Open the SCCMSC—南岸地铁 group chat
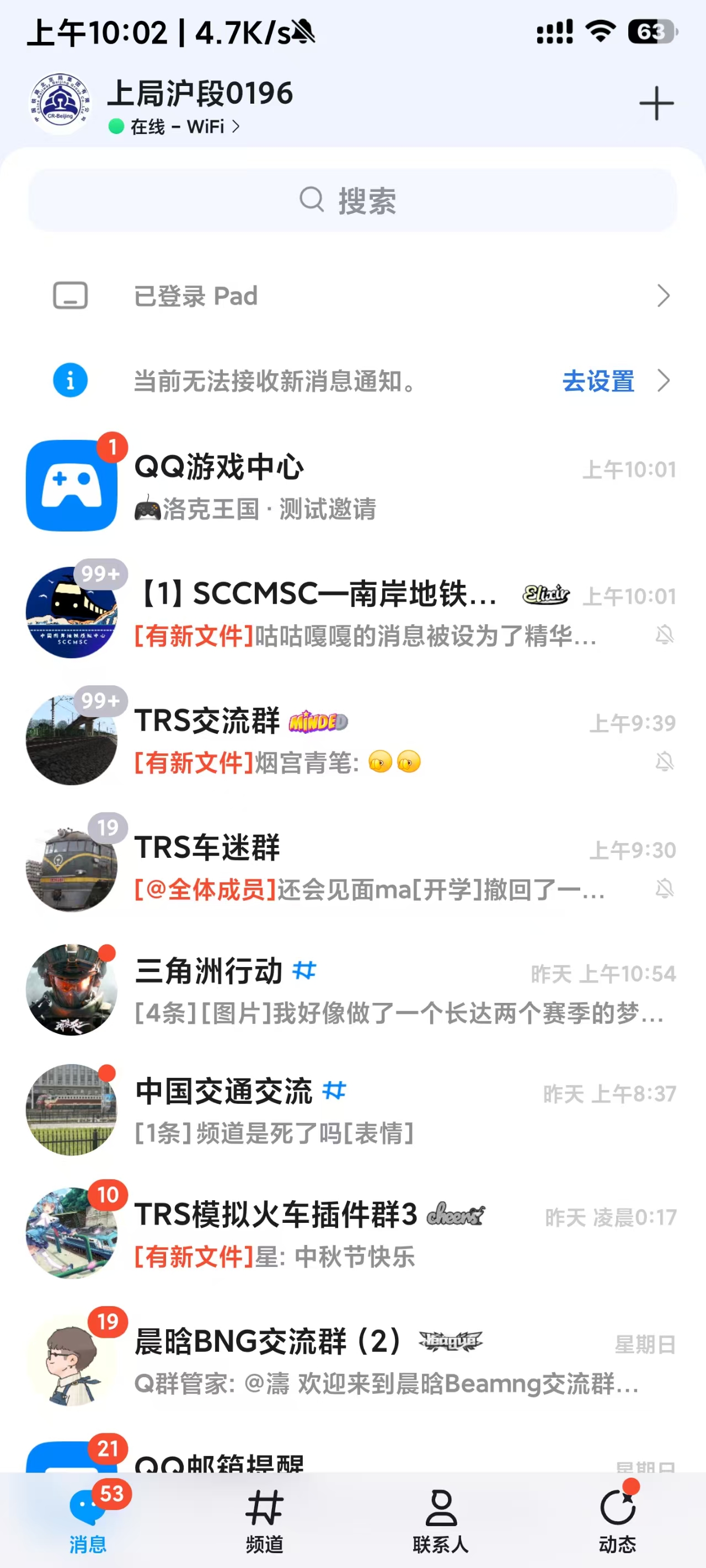Viewport: 706px width, 1568px height. tap(352, 613)
